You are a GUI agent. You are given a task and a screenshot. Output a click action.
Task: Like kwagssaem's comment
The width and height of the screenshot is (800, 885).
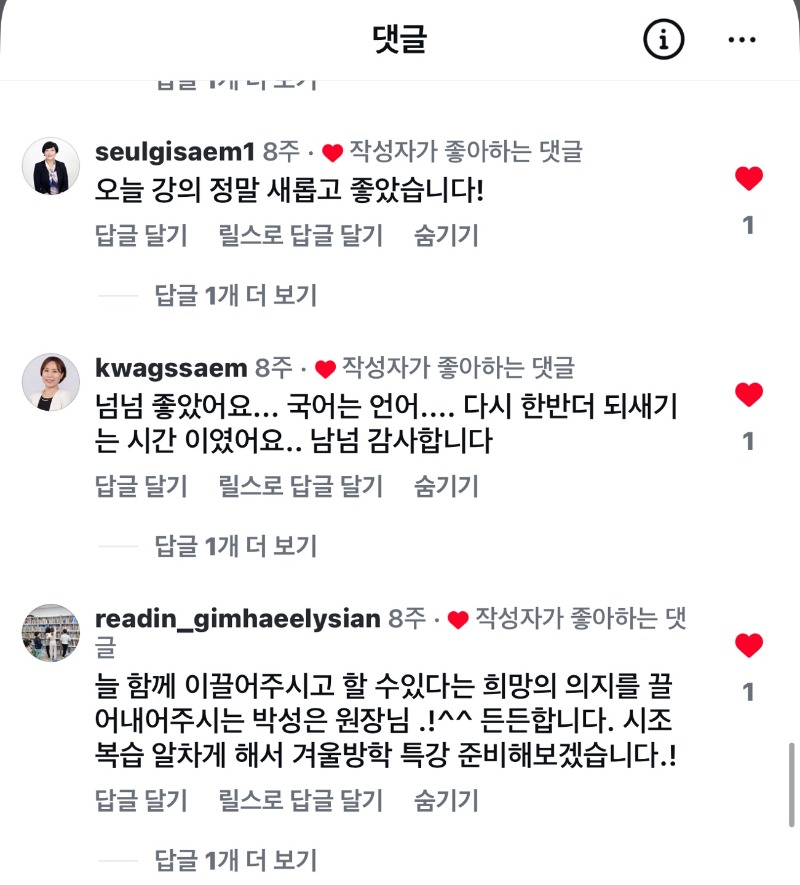(748, 395)
